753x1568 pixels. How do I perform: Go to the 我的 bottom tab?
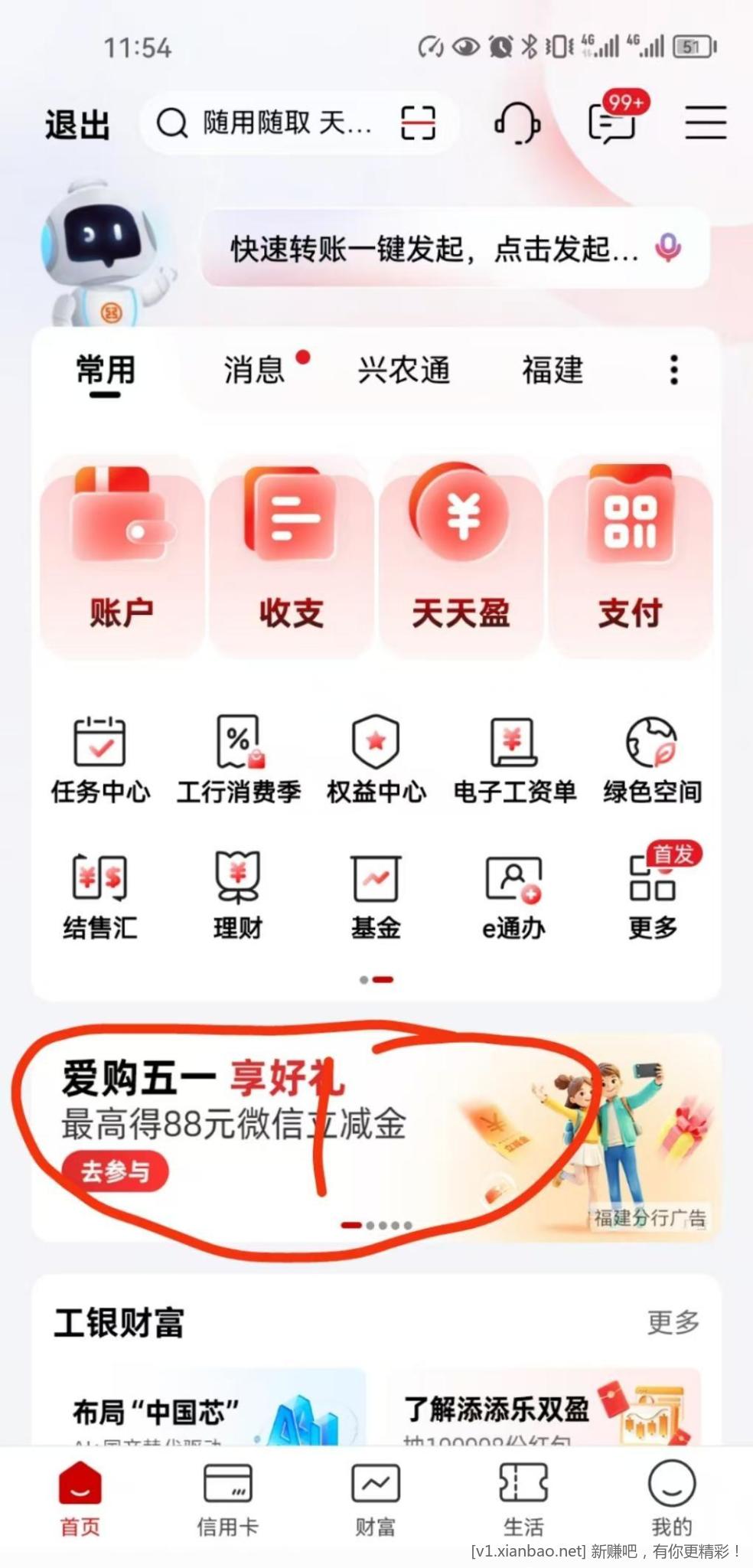pyautogui.click(x=671, y=1500)
